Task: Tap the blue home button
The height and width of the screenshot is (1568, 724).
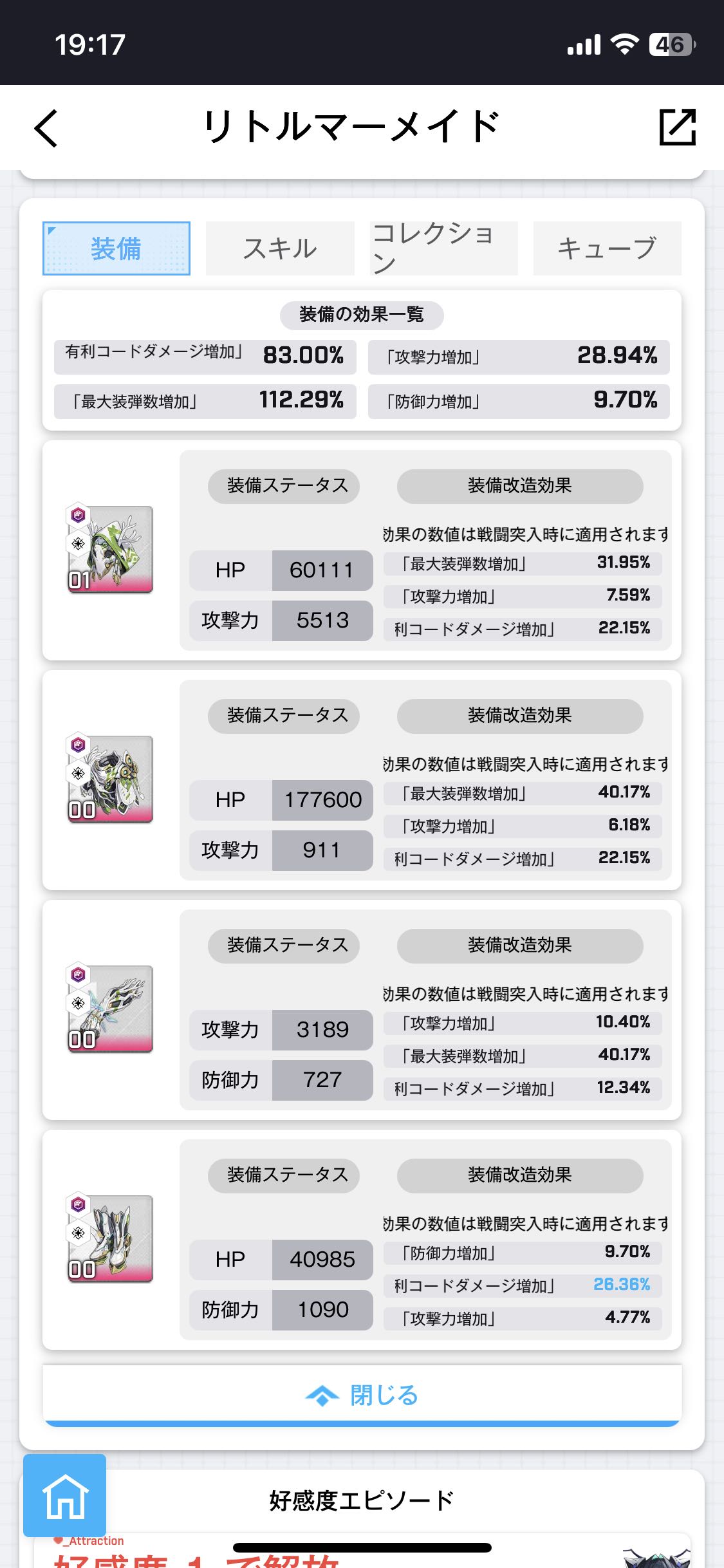Action: tap(65, 1495)
